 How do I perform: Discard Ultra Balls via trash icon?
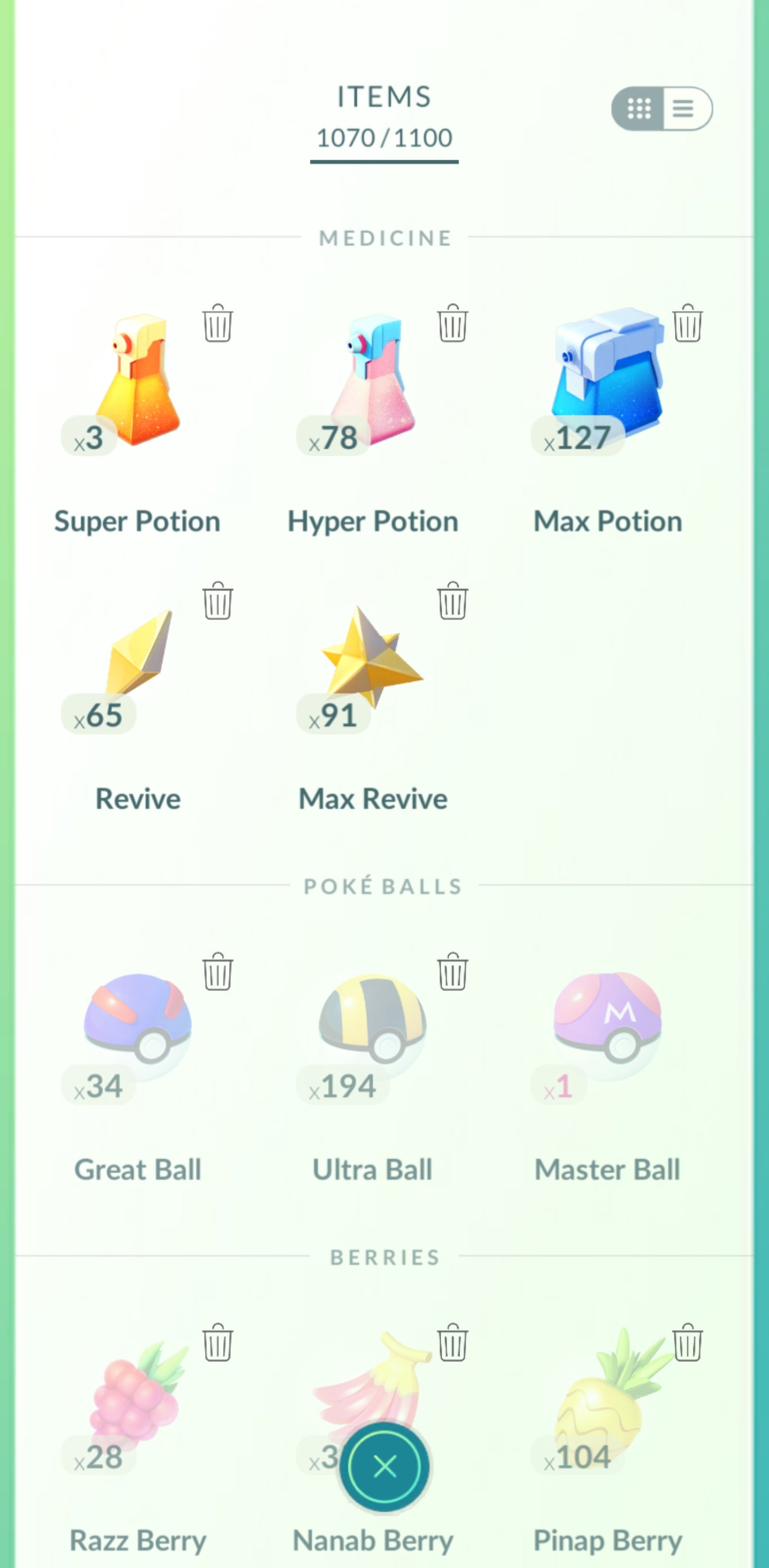coord(452,972)
